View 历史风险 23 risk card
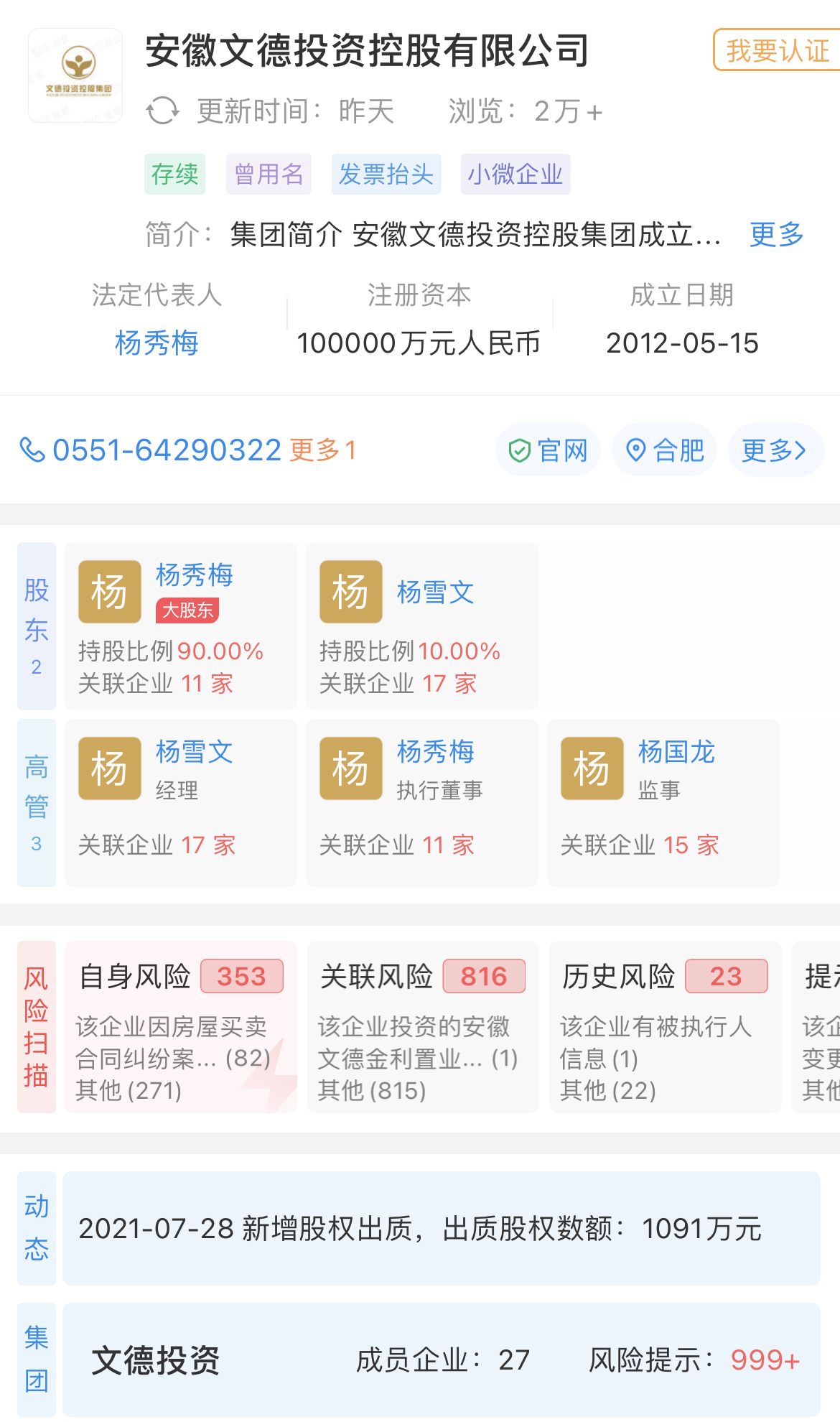This screenshot has height=1422, width=840. click(666, 1027)
